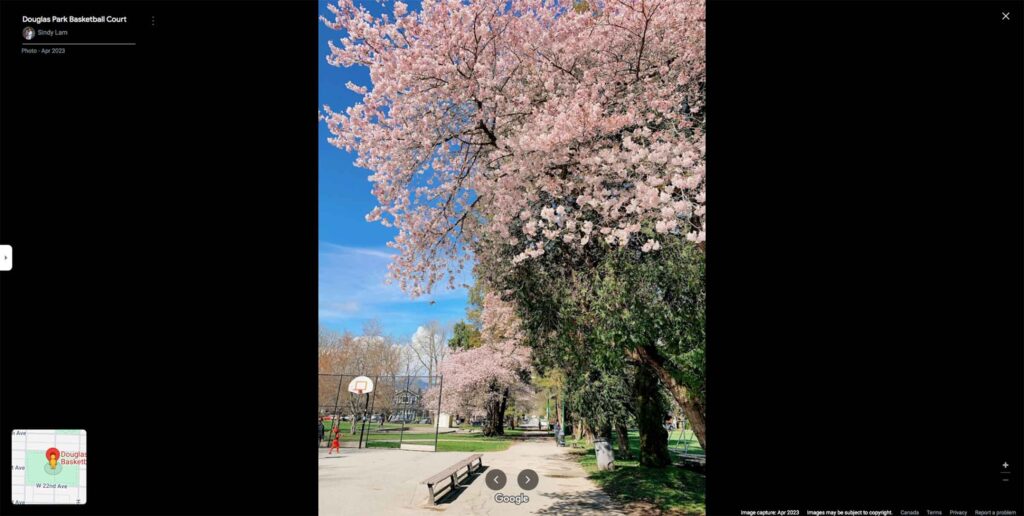Zoom in on the photo
The width and height of the screenshot is (1024, 516).
pyautogui.click(x=1005, y=465)
